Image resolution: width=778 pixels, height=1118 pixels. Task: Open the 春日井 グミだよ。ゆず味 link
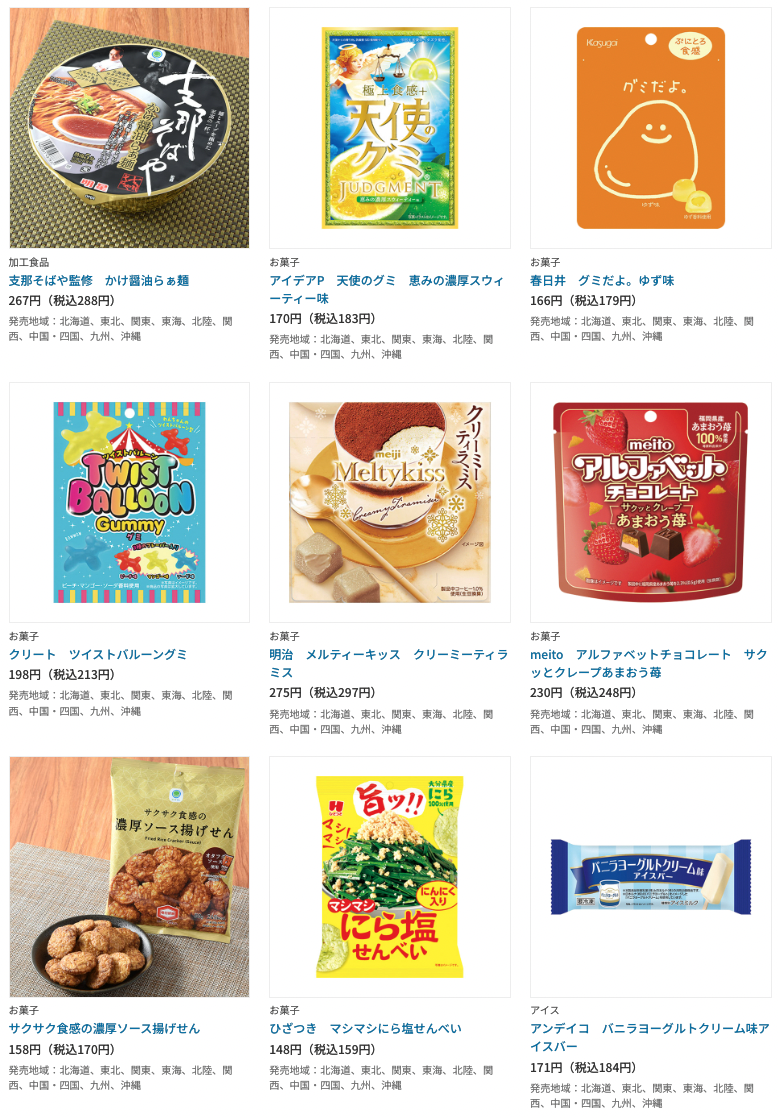pos(602,281)
